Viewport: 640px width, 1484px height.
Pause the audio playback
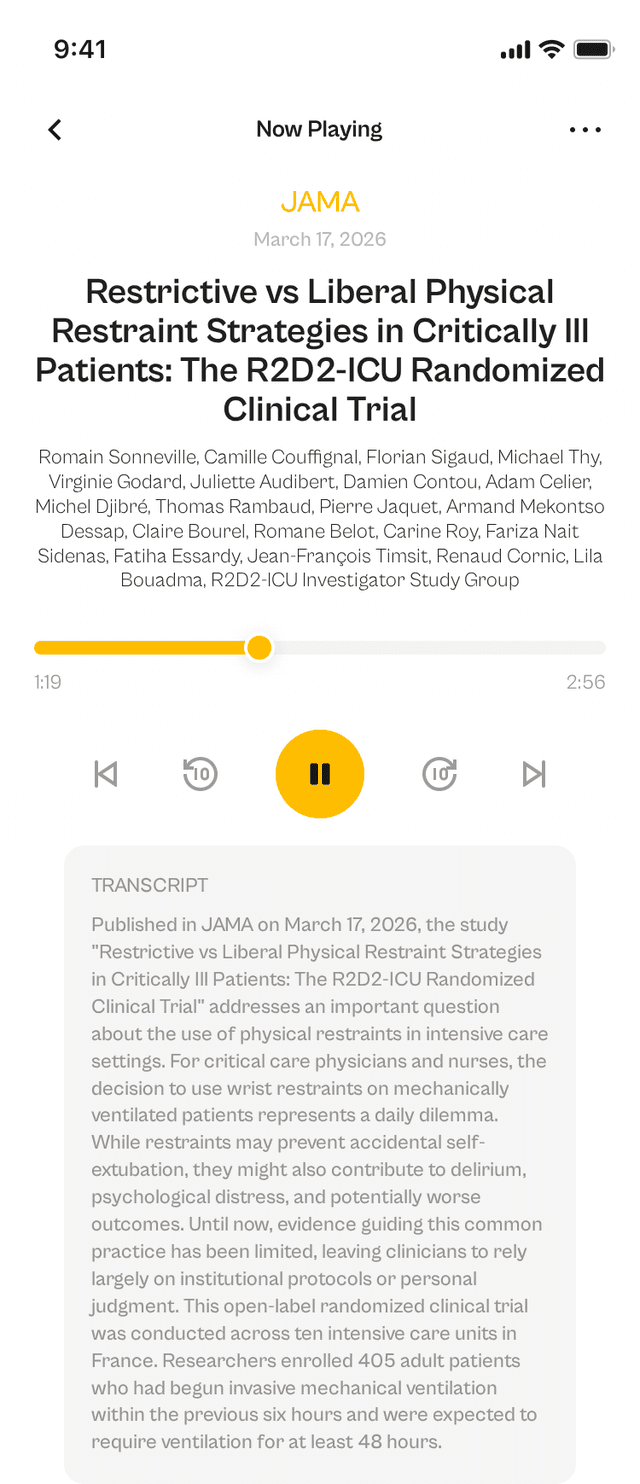pos(320,774)
